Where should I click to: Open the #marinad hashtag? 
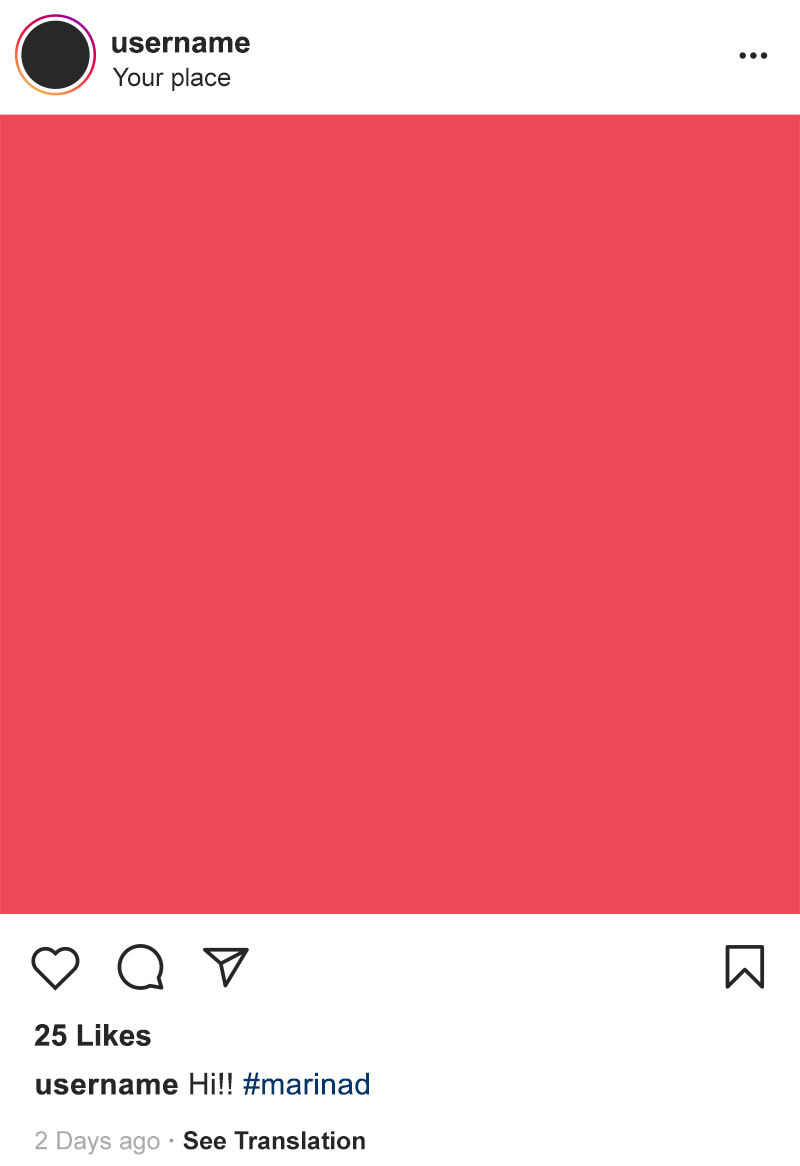click(306, 1084)
